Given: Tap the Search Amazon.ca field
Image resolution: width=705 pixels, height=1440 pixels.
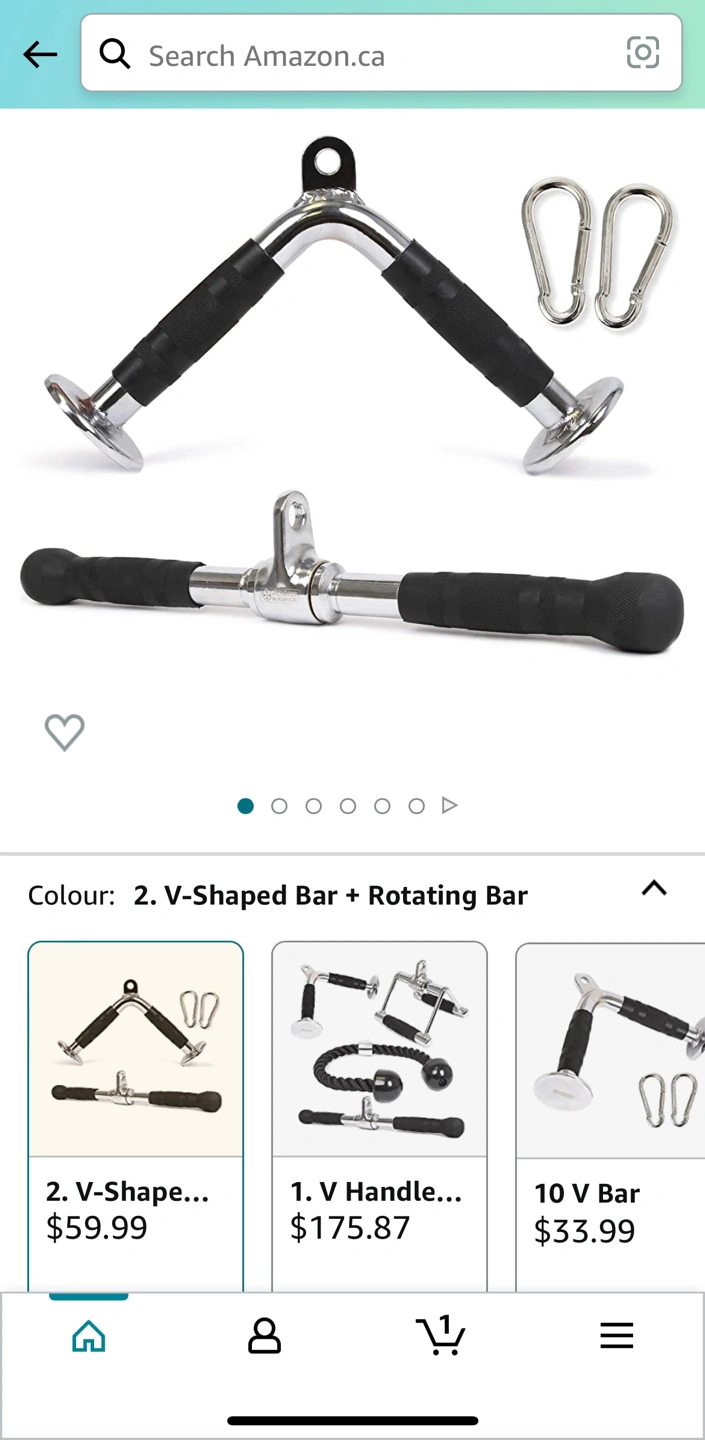Looking at the screenshot, I should coord(370,55).
